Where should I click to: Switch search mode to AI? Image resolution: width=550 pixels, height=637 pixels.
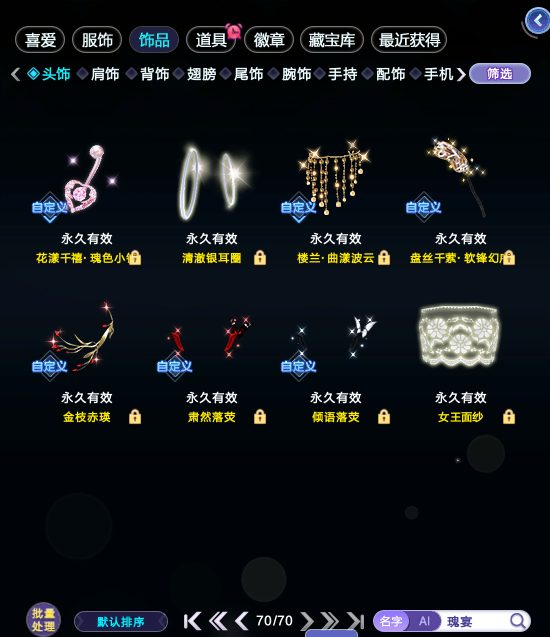click(424, 621)
